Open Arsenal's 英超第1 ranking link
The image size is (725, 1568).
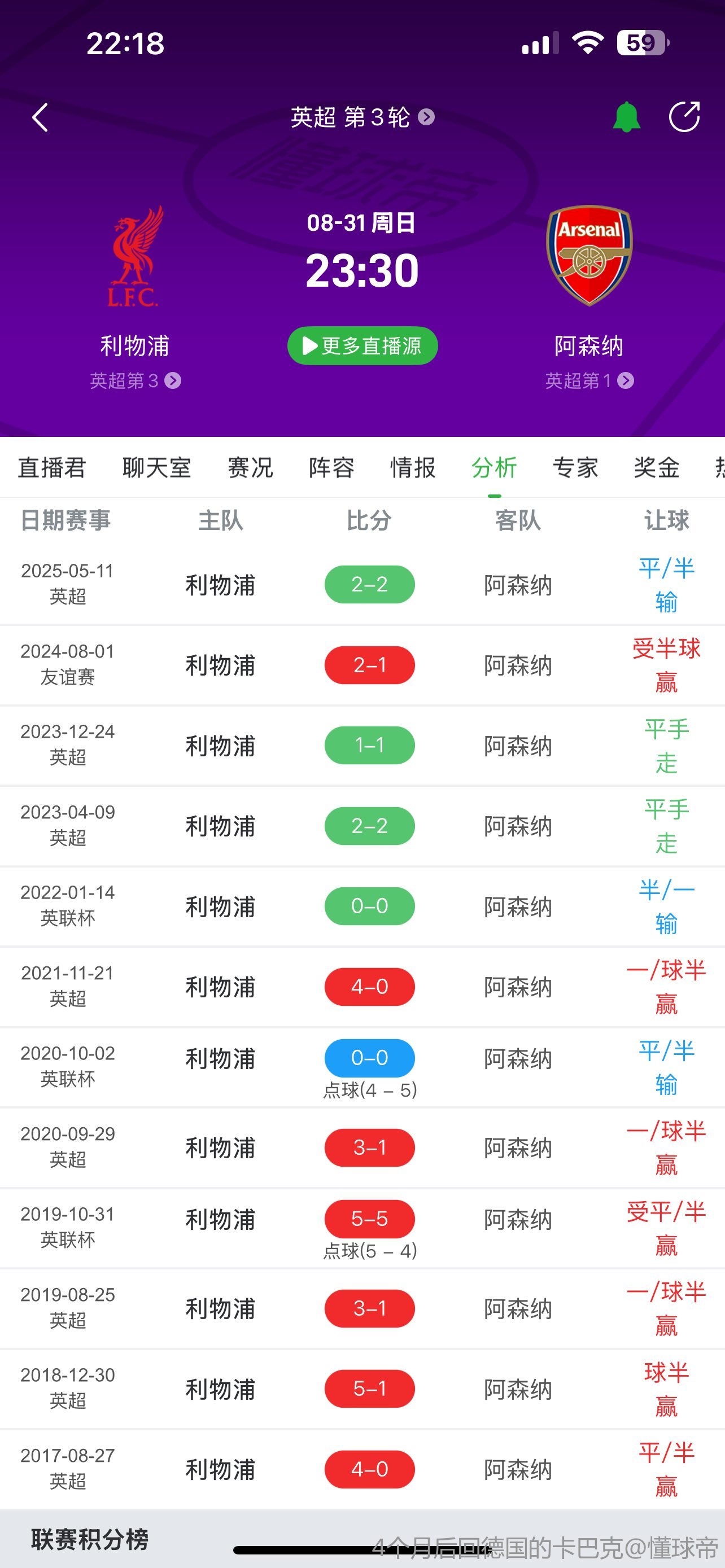click(x=589, y=380)
